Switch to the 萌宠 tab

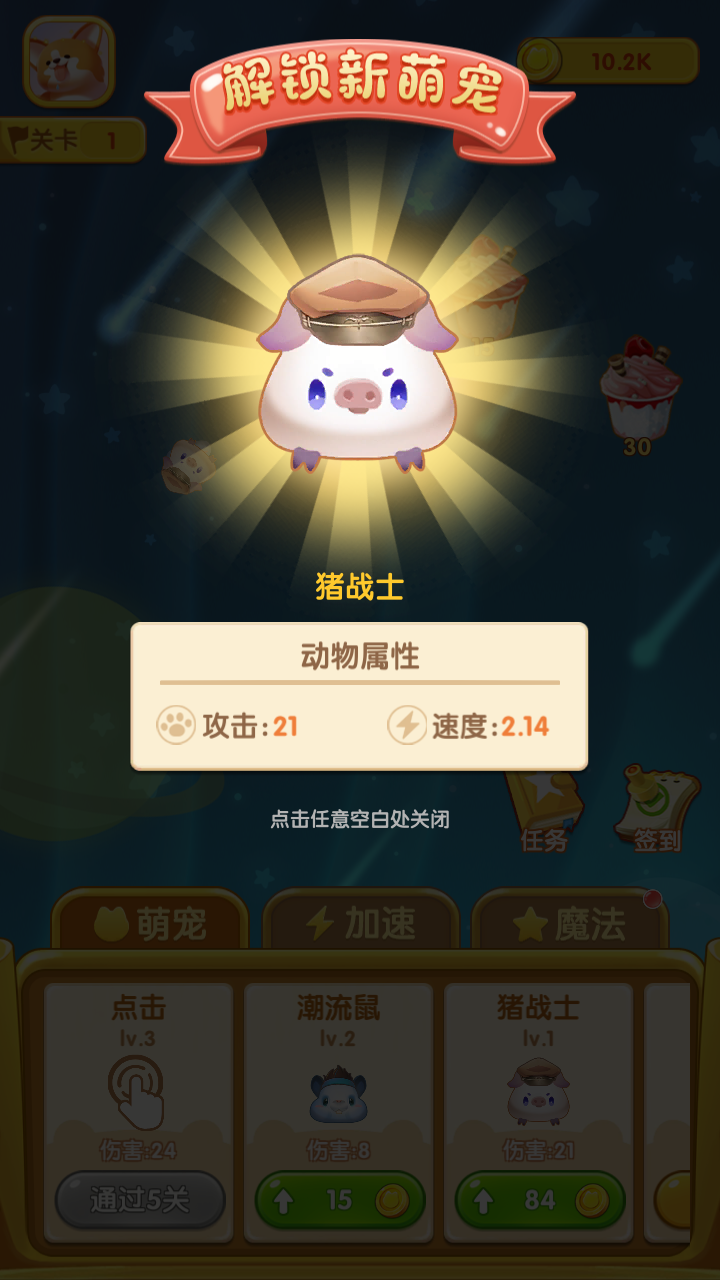pyautogui.click(x=150, y=924)
